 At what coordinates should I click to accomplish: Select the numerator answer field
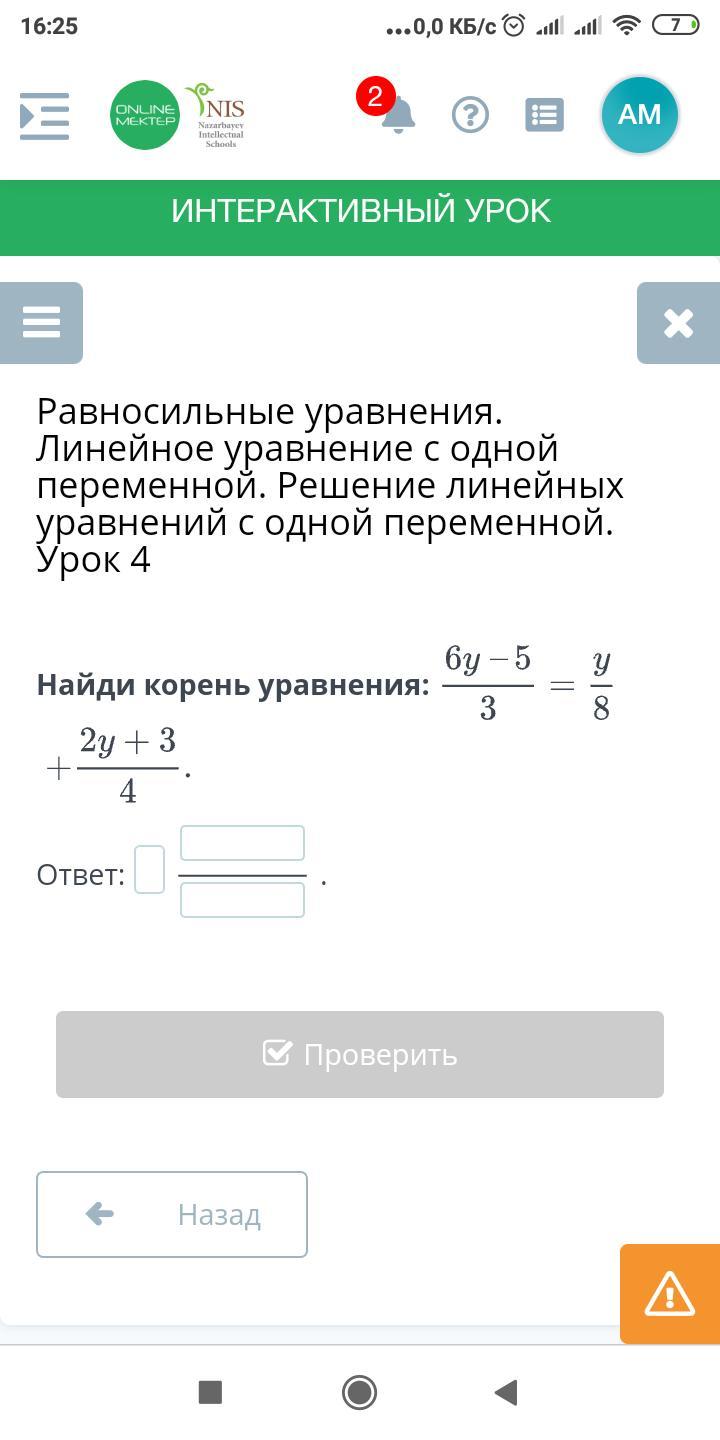tap(242, 843)
